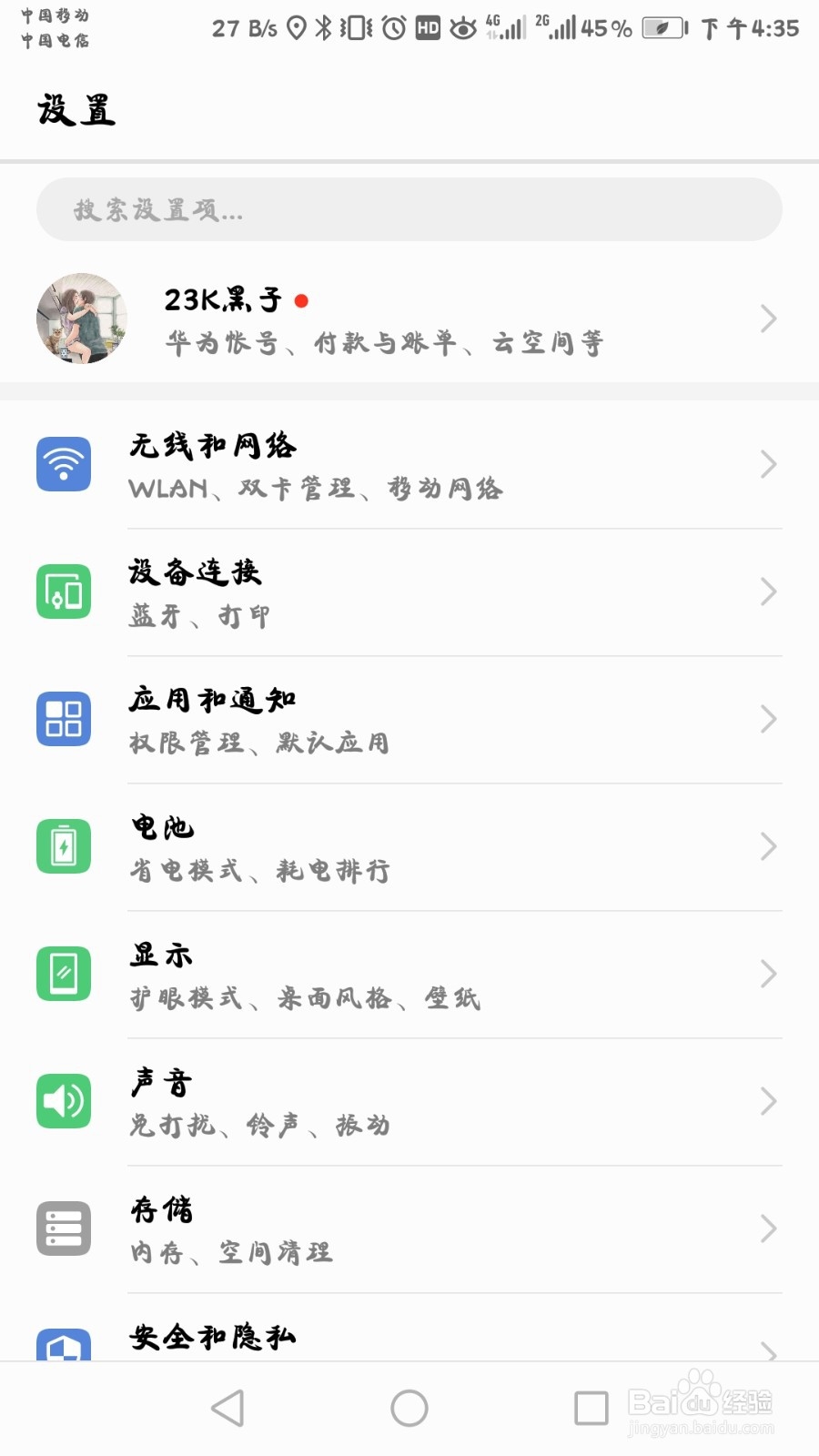Open 电池 settings
The image size is (819, 1456).
(409, 847)
